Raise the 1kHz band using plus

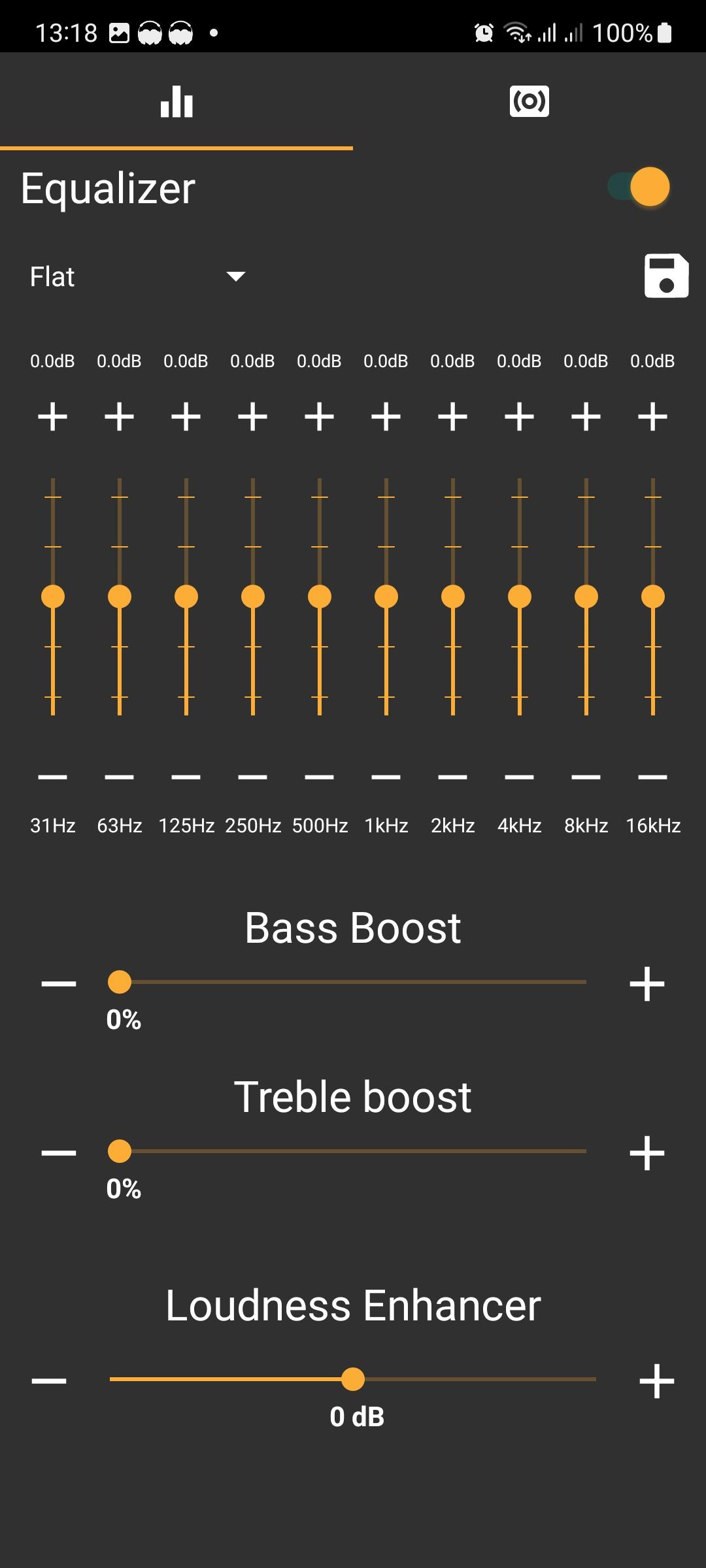(x=386, y=417)
